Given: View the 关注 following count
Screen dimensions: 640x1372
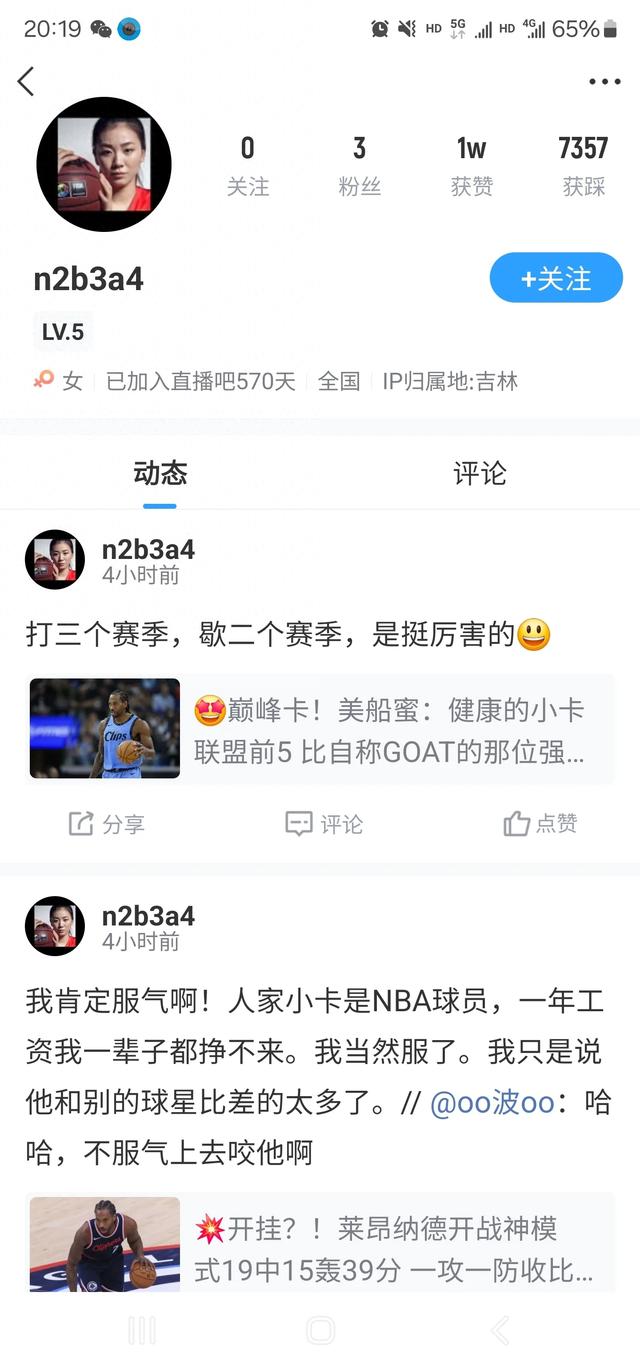Looking at the screenshot, I should click(247, 165).
